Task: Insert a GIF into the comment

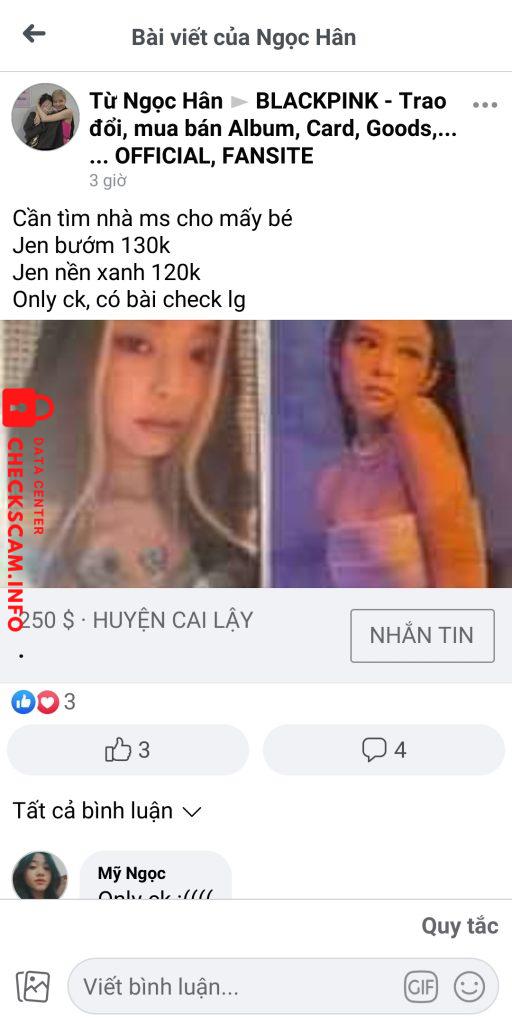Action: tap(421, 987)
